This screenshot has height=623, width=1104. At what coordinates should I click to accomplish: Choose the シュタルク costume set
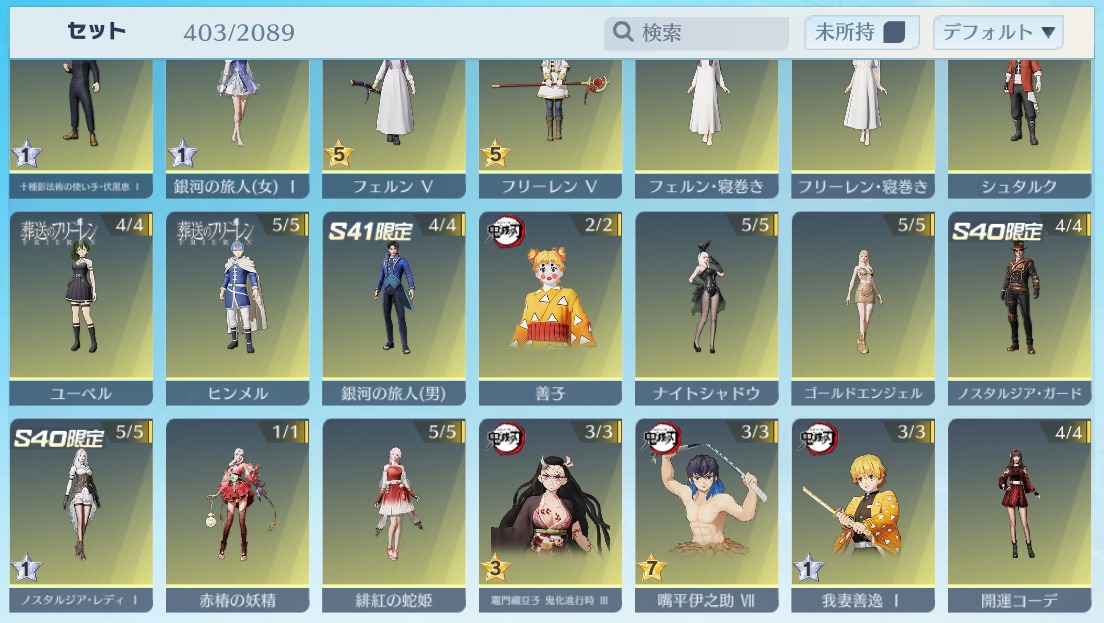[x=1019, y=120]
